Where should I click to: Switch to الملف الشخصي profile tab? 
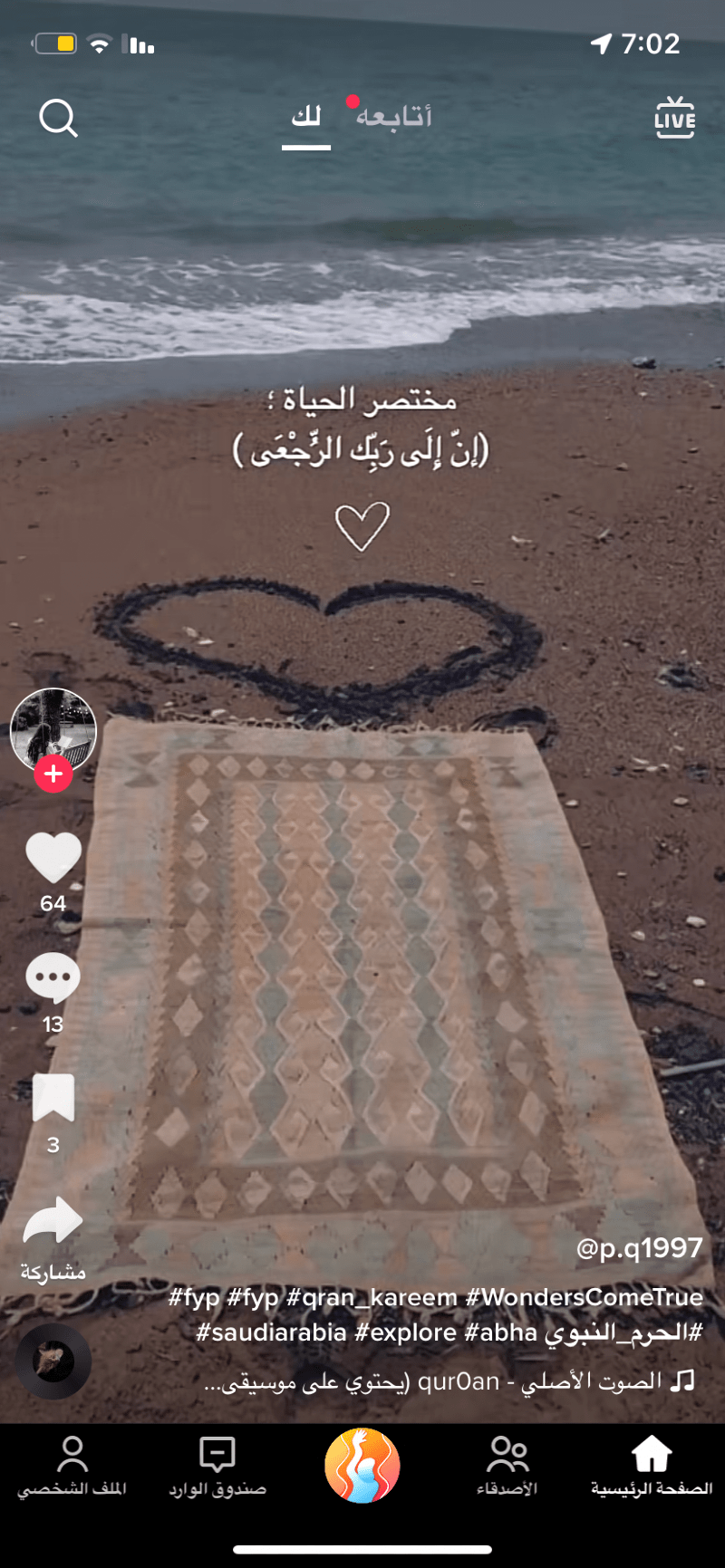(x=72, y=1465)
